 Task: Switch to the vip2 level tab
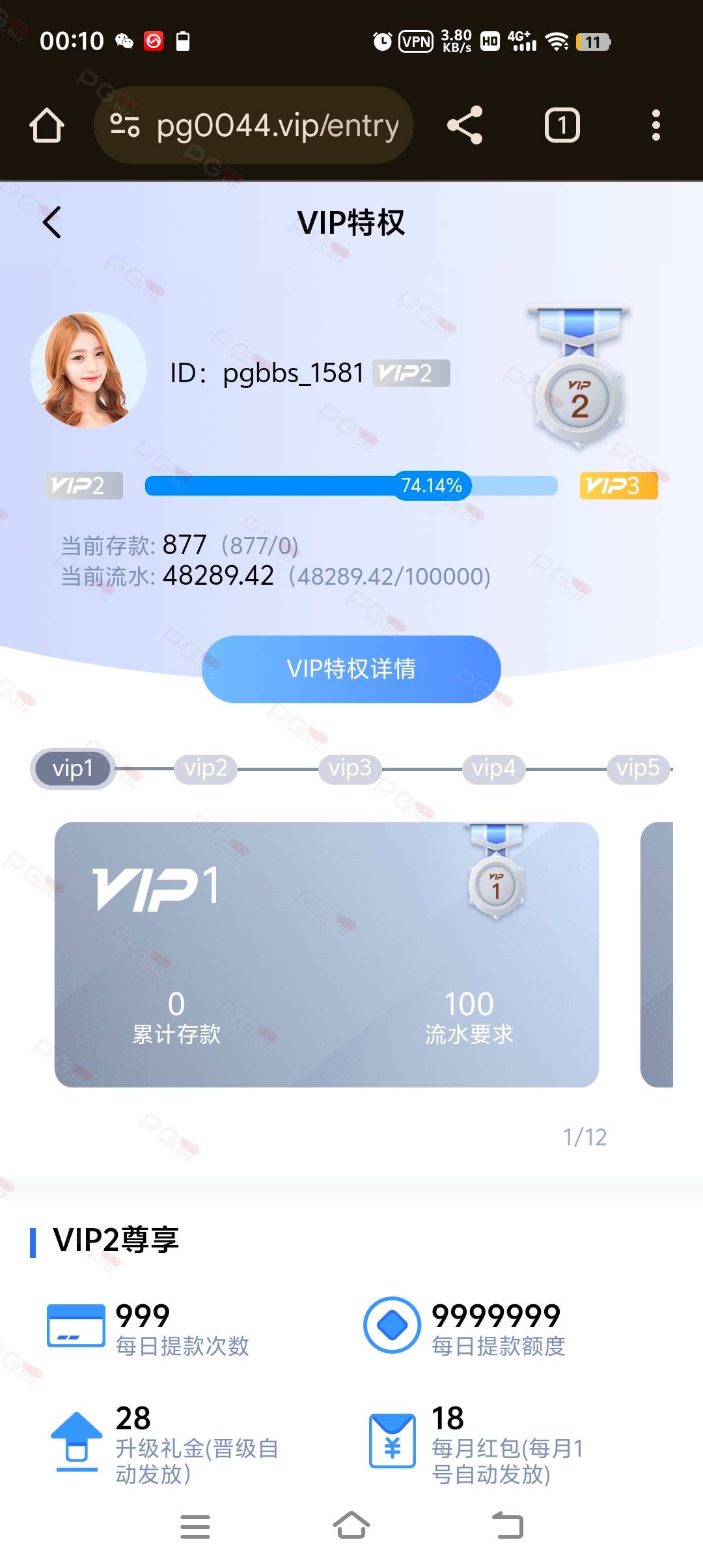[206, 769]
